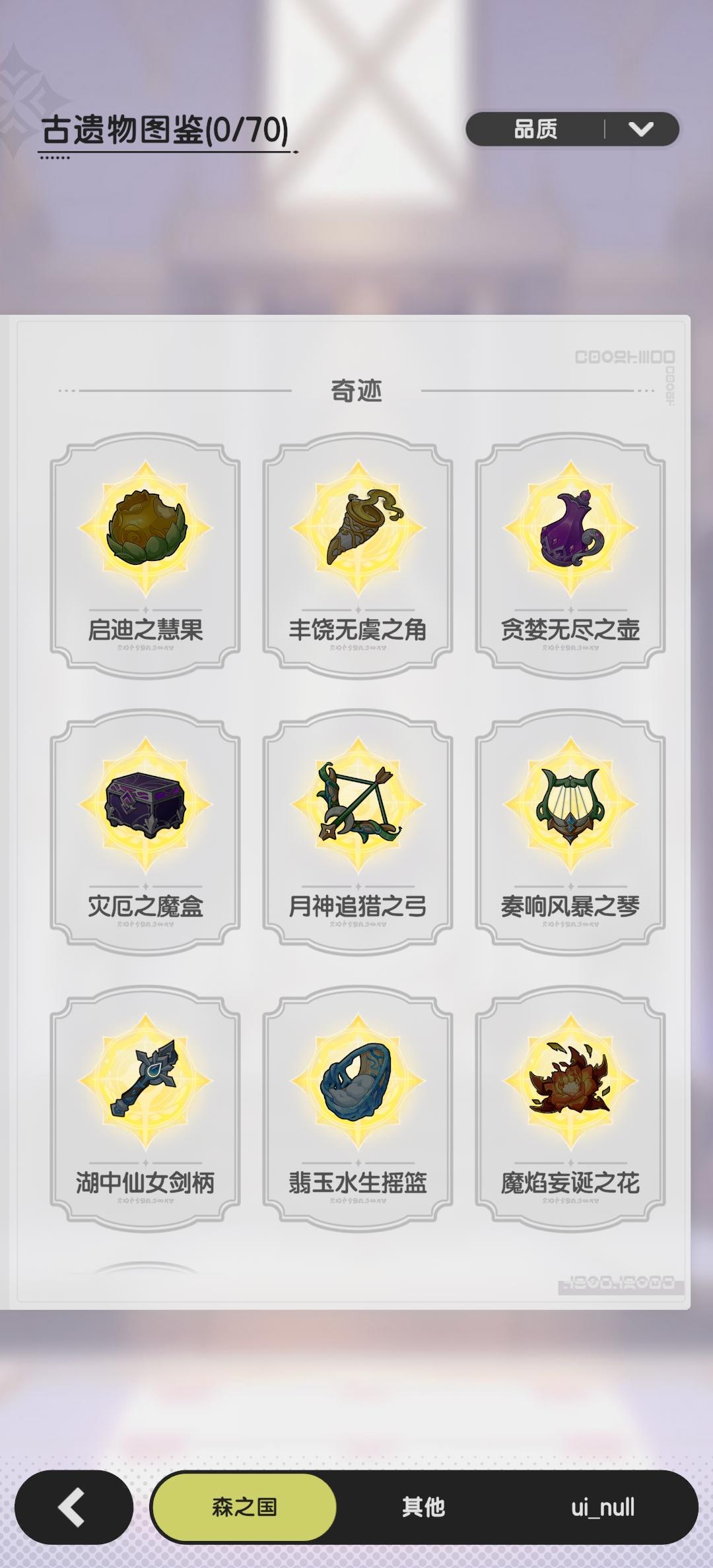
Task: Expand the quality filter chevron arrow
Action: [644, 129]
